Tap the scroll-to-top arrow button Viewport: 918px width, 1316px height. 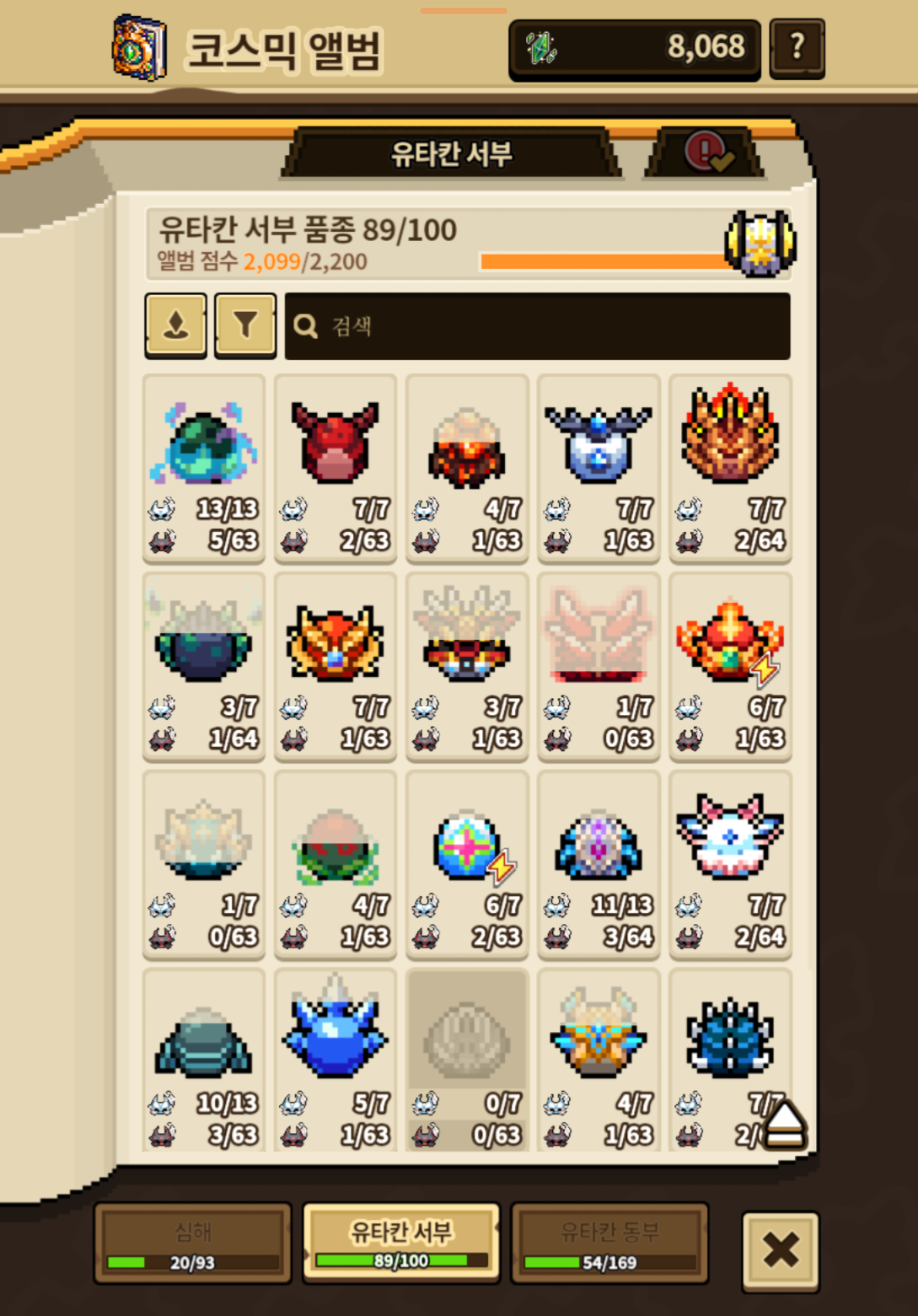coord(785,1125)
